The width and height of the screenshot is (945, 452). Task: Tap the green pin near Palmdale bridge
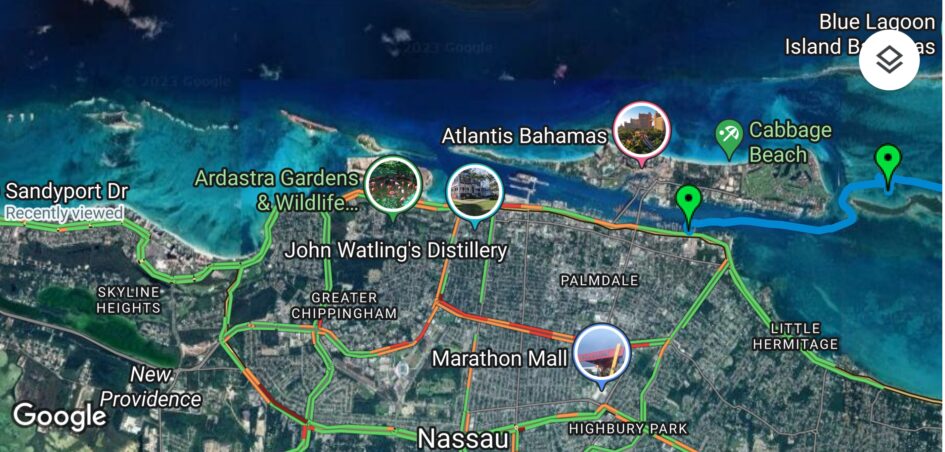(687, 202)
